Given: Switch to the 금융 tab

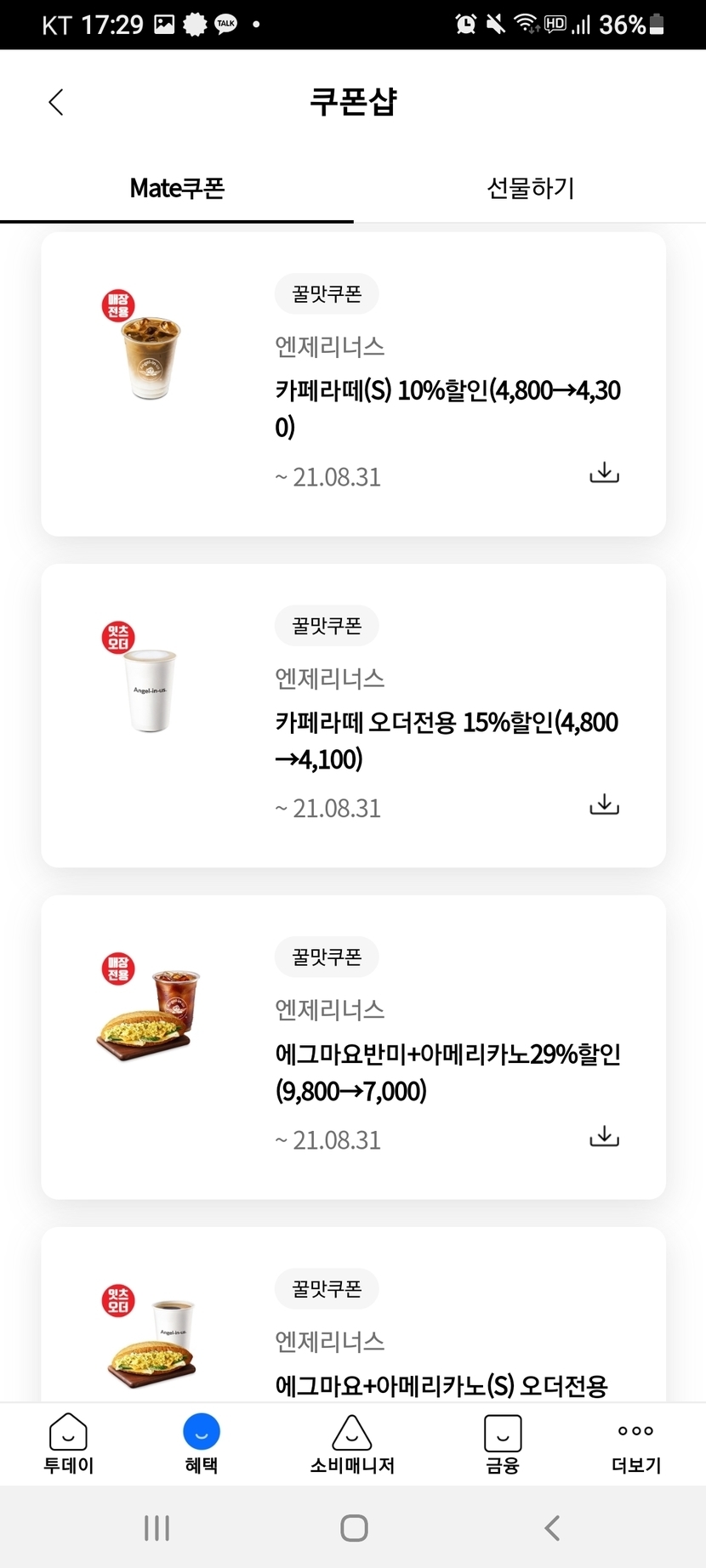Looking at the screenshot, I should (x=503, y=1444).
